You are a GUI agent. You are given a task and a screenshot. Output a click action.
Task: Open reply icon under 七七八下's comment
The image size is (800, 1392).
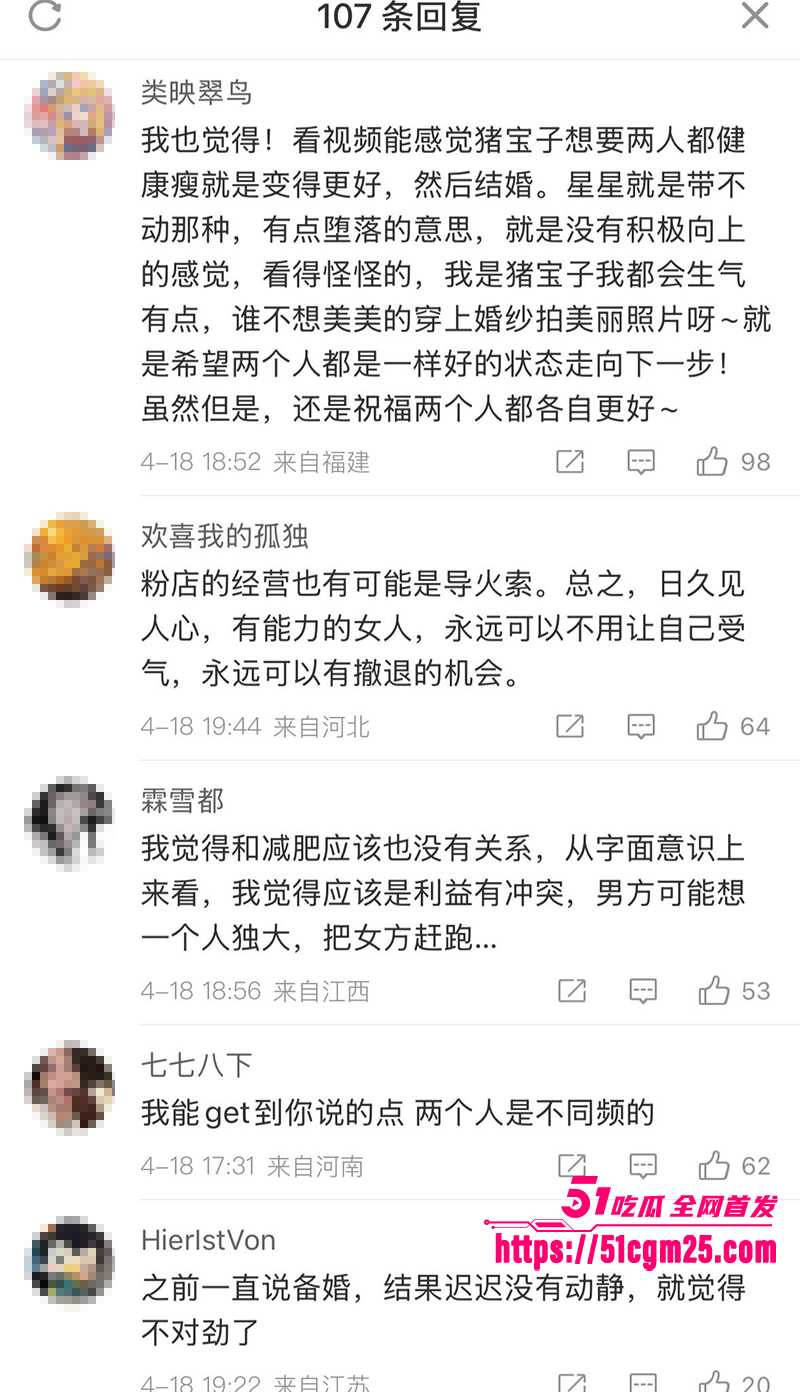[640, 1165]
